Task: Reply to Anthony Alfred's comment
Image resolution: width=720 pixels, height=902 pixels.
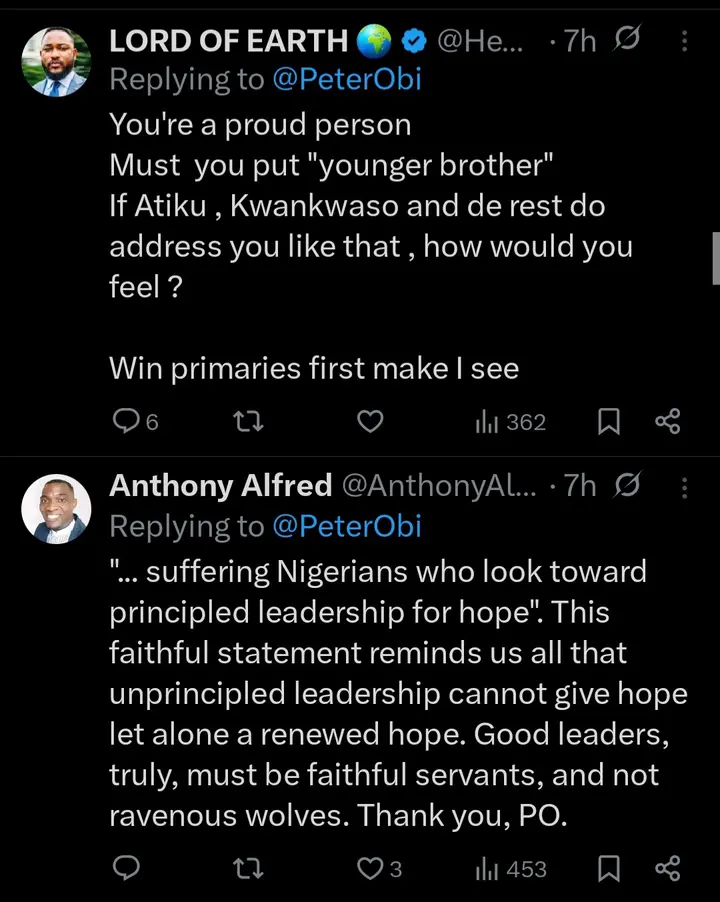Action: [x=126, y=868]
